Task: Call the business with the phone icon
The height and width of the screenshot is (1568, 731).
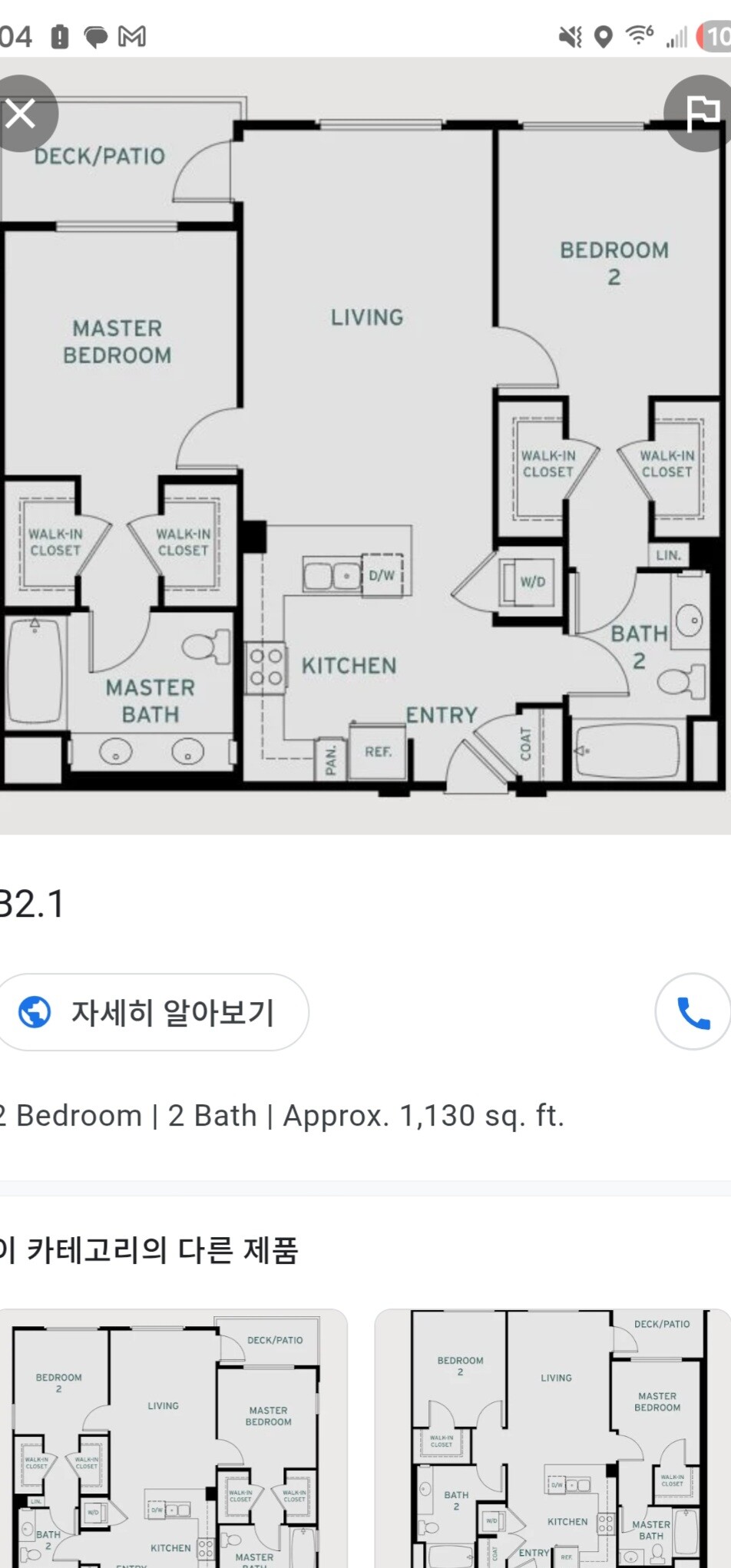Action: click(693, 1012)
